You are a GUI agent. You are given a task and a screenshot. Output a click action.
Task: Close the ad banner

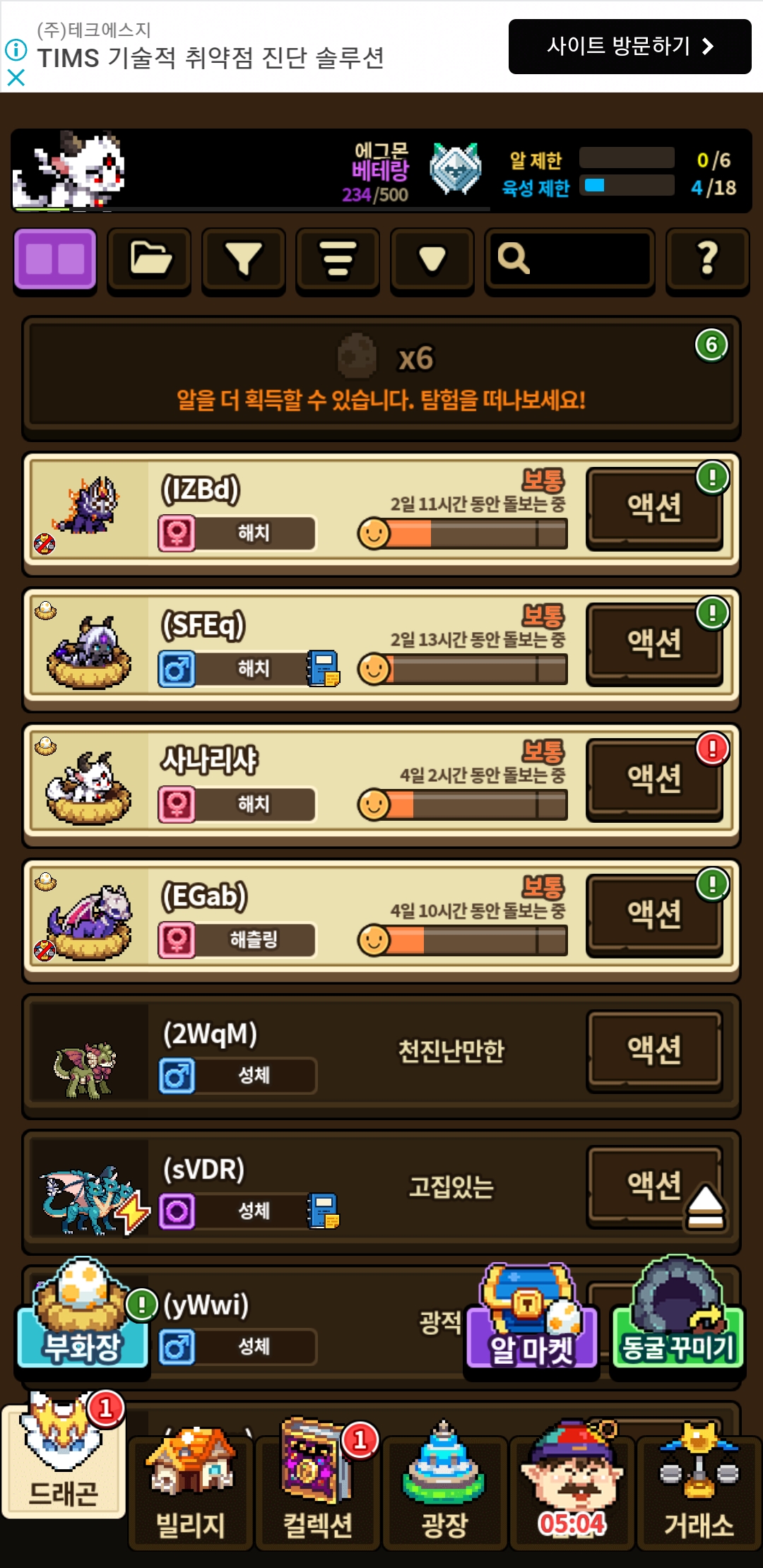point(16,77)
